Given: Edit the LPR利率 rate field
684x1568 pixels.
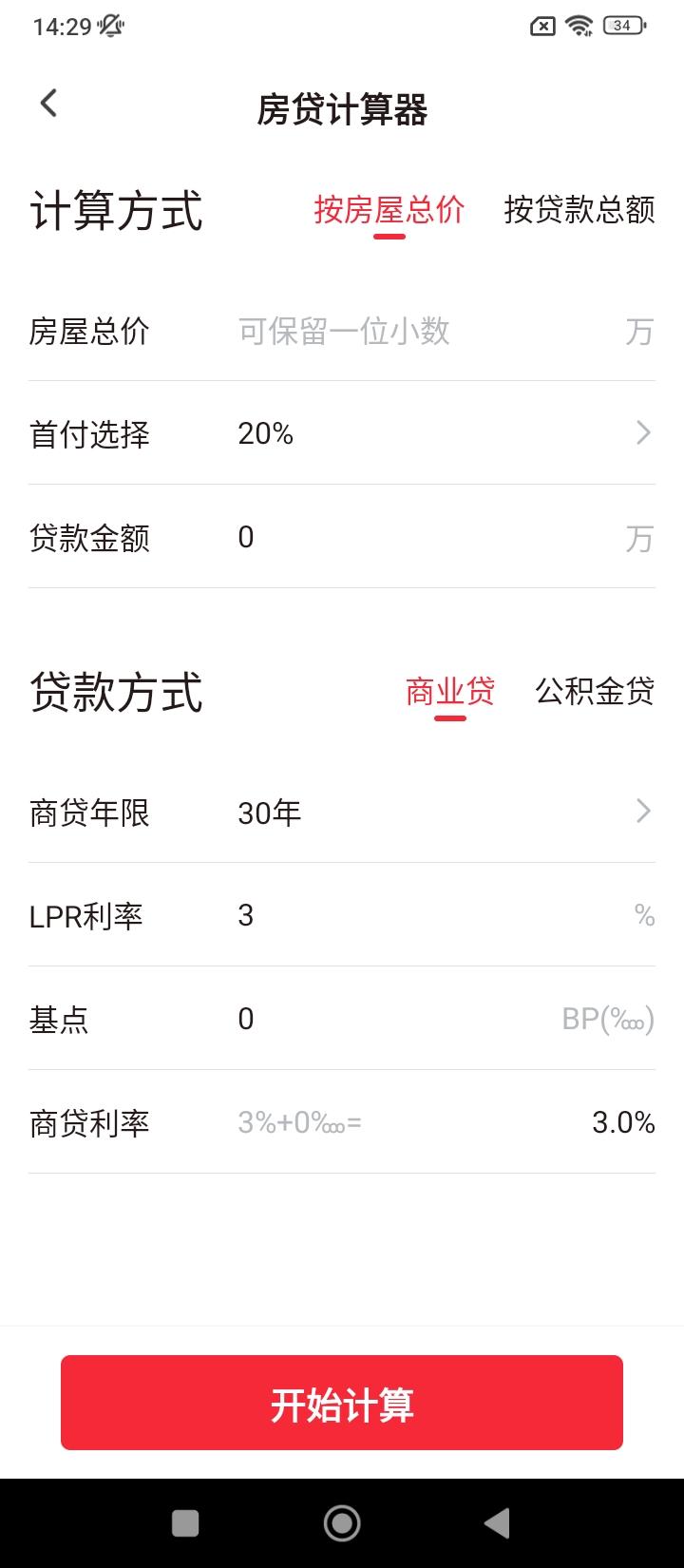Looking at the screenshot, I should (x=418, y=916).
